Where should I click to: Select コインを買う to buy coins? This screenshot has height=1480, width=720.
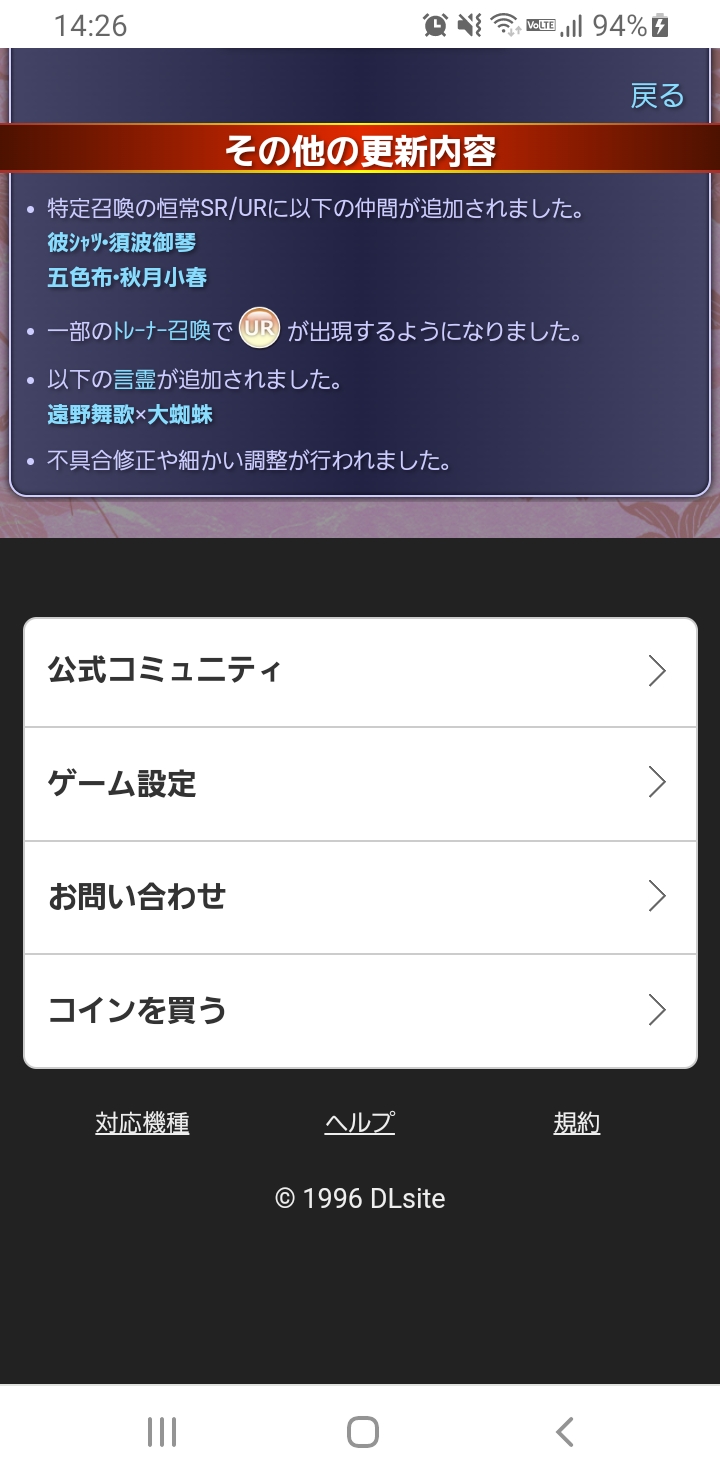[360, 1011]
